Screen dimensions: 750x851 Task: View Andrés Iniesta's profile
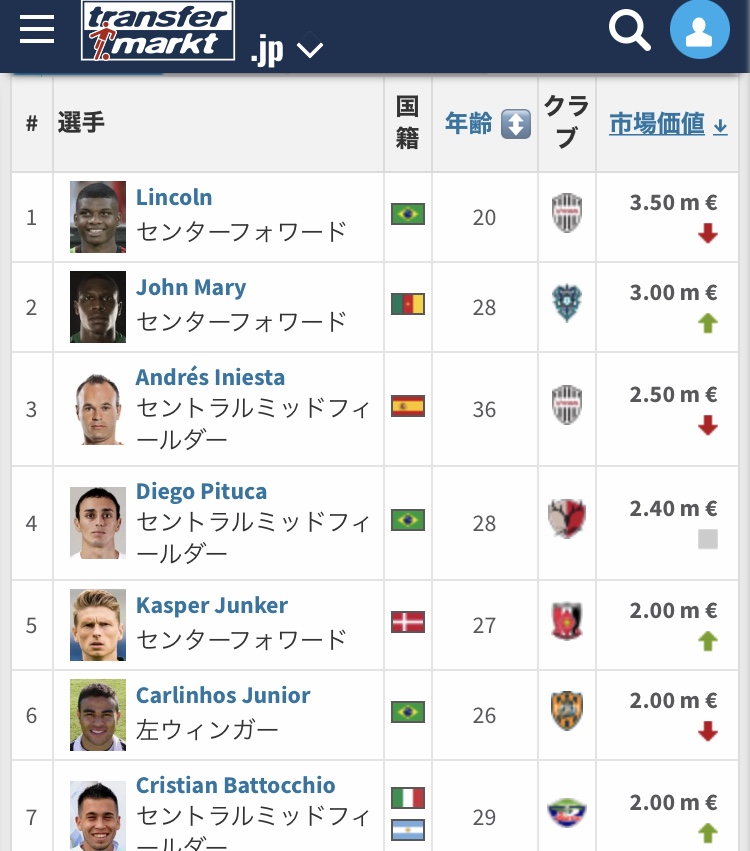210,377
